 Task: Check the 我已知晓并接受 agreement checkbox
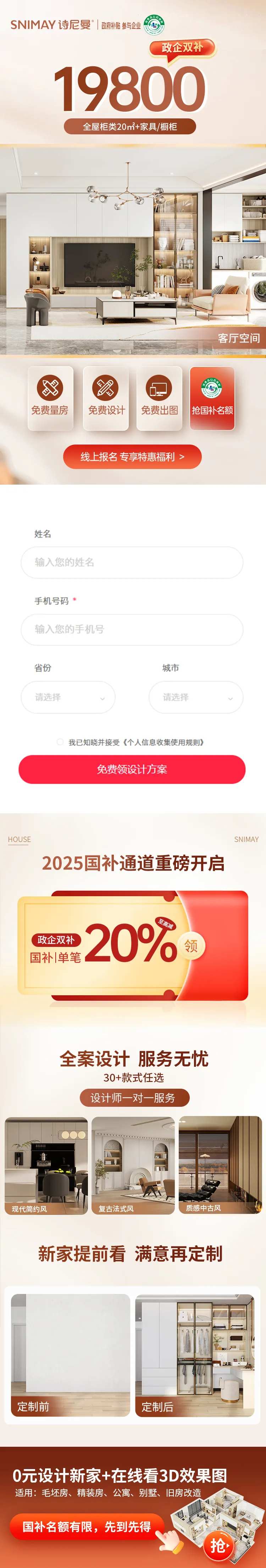click(60, 742)
